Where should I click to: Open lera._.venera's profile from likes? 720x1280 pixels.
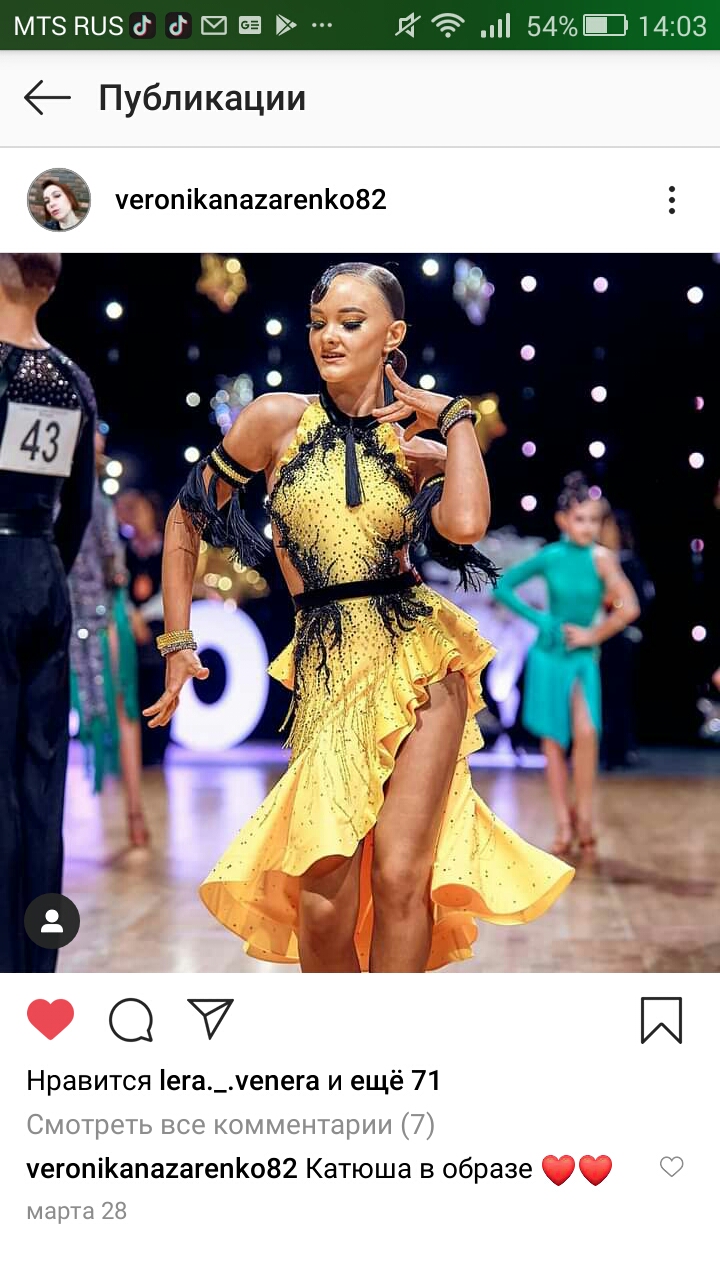(x=240, y=1081)
